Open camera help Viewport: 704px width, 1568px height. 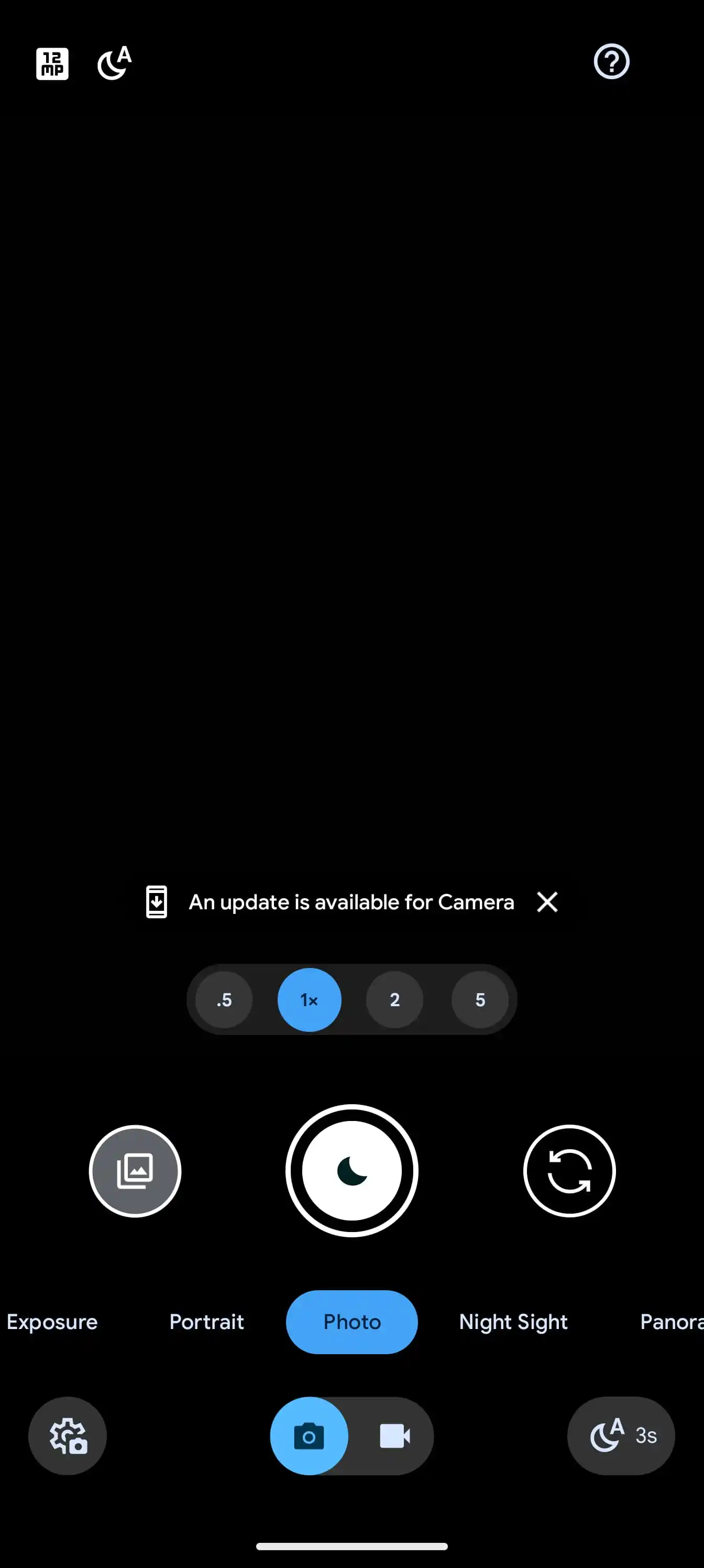tap(611, 61)
